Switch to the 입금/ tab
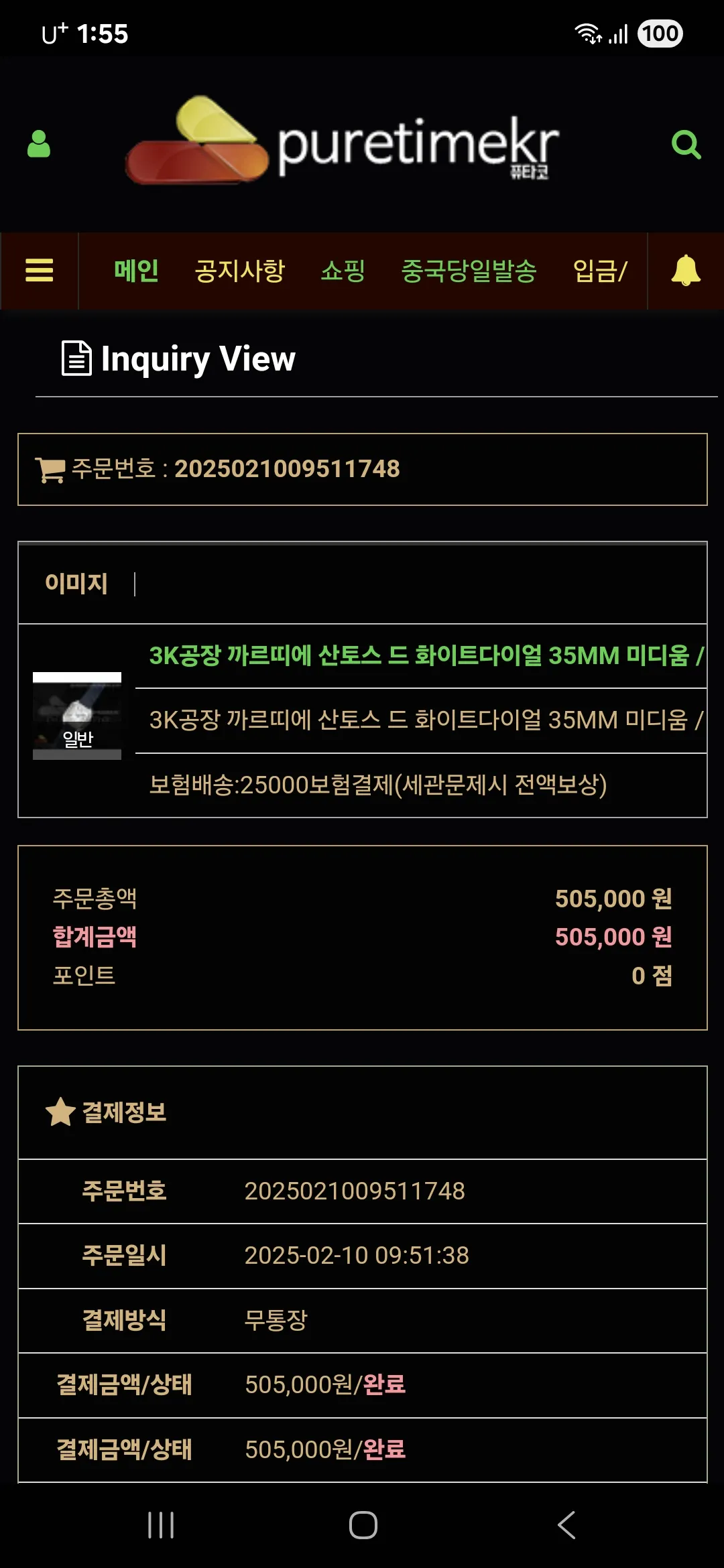724x1568 pixels. click(599, 271)
